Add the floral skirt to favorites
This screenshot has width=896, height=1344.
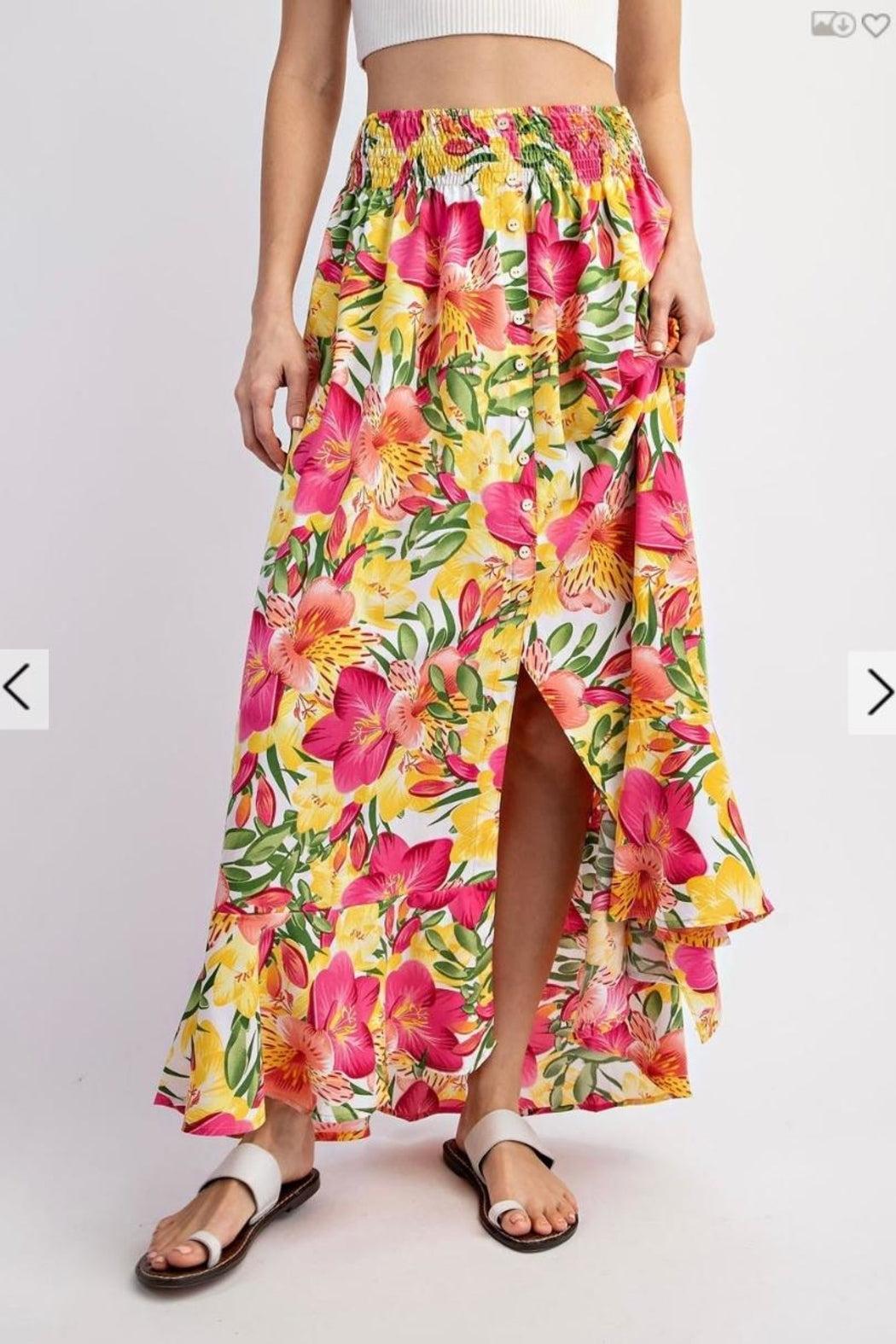tap(876, 25)
